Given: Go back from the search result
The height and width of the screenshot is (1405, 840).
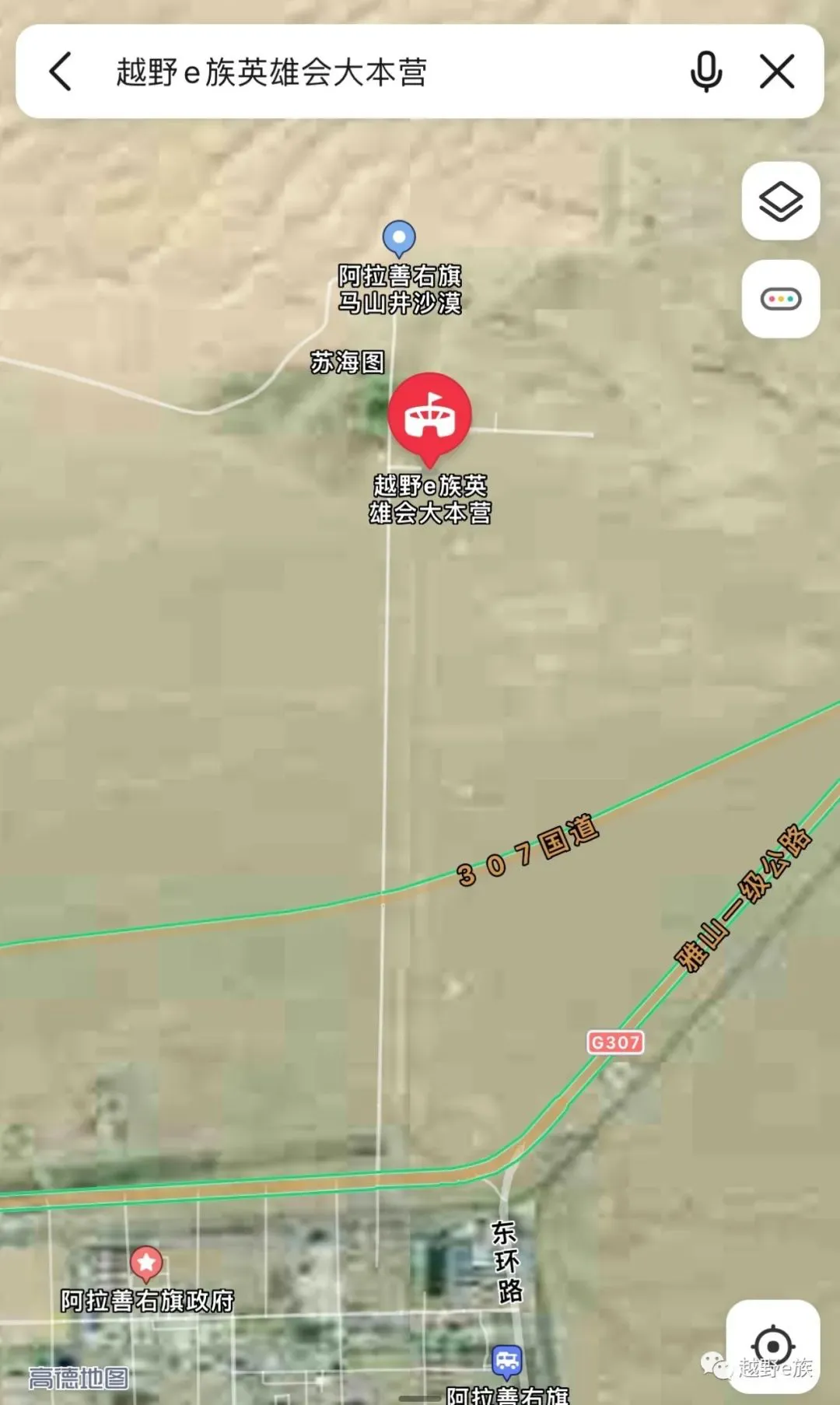Looking at the screenshot, I should pyautogui.click(x=61, y=72).
